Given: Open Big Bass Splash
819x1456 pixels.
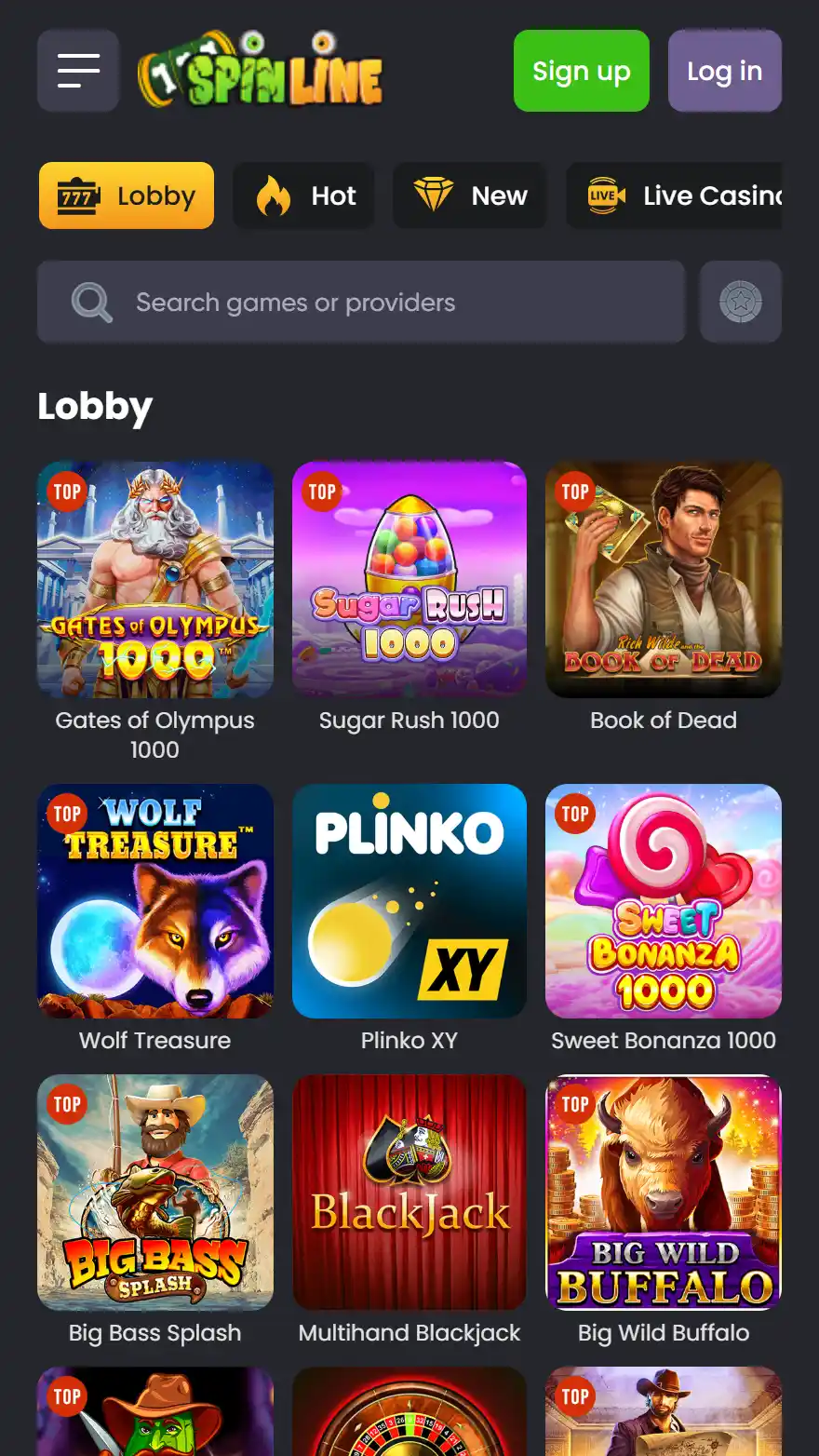Looking at the screenshot, I should 155,1193.
